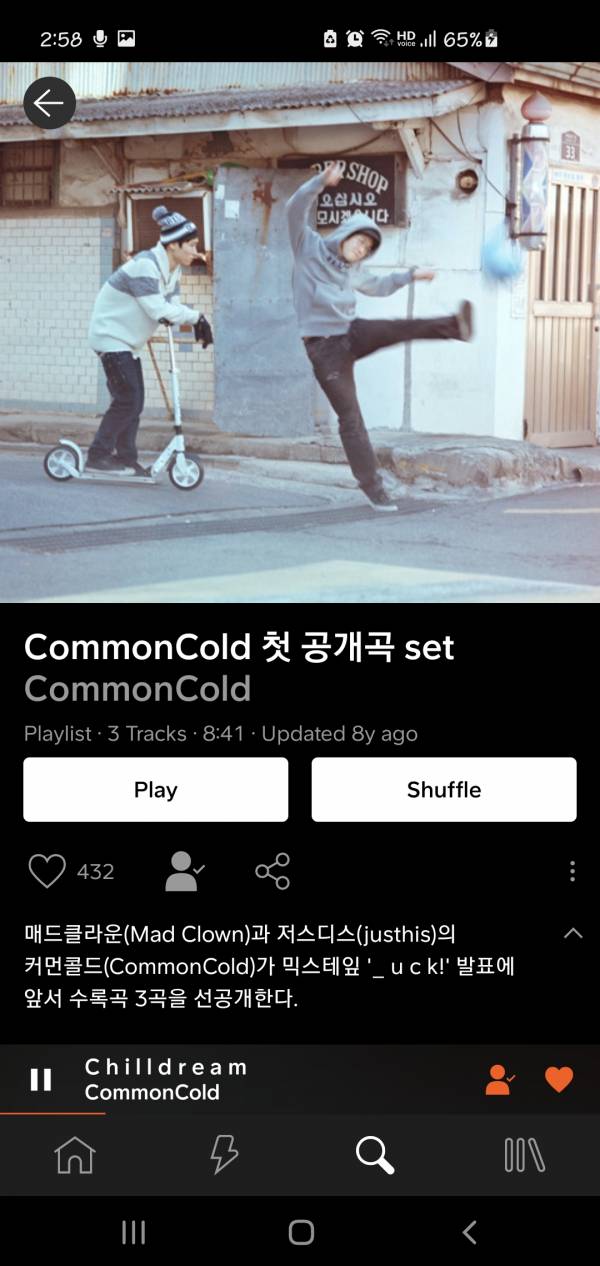
Task: Tap the system home button
Action: 301,1233
